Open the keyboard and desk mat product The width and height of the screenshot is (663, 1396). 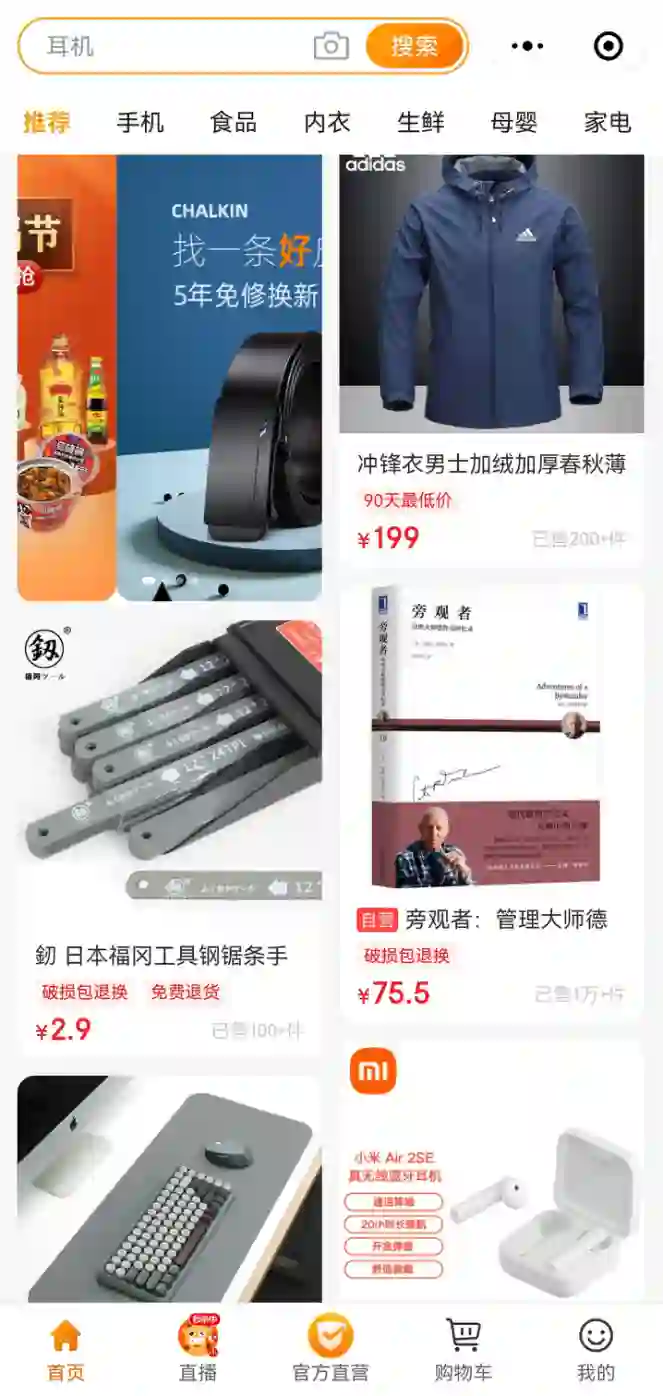170,1190
